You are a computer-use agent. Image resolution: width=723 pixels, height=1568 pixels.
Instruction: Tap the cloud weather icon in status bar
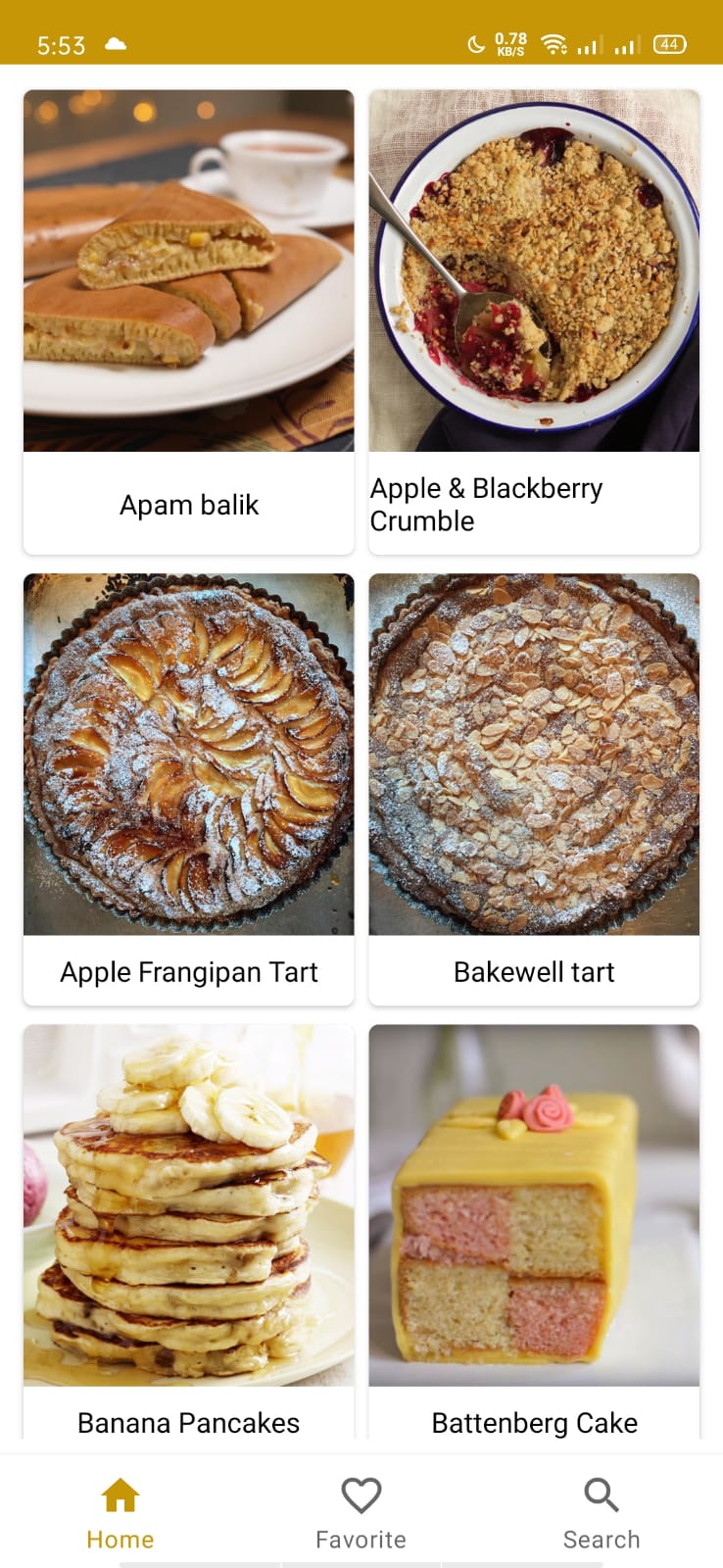tap(118, 42)
